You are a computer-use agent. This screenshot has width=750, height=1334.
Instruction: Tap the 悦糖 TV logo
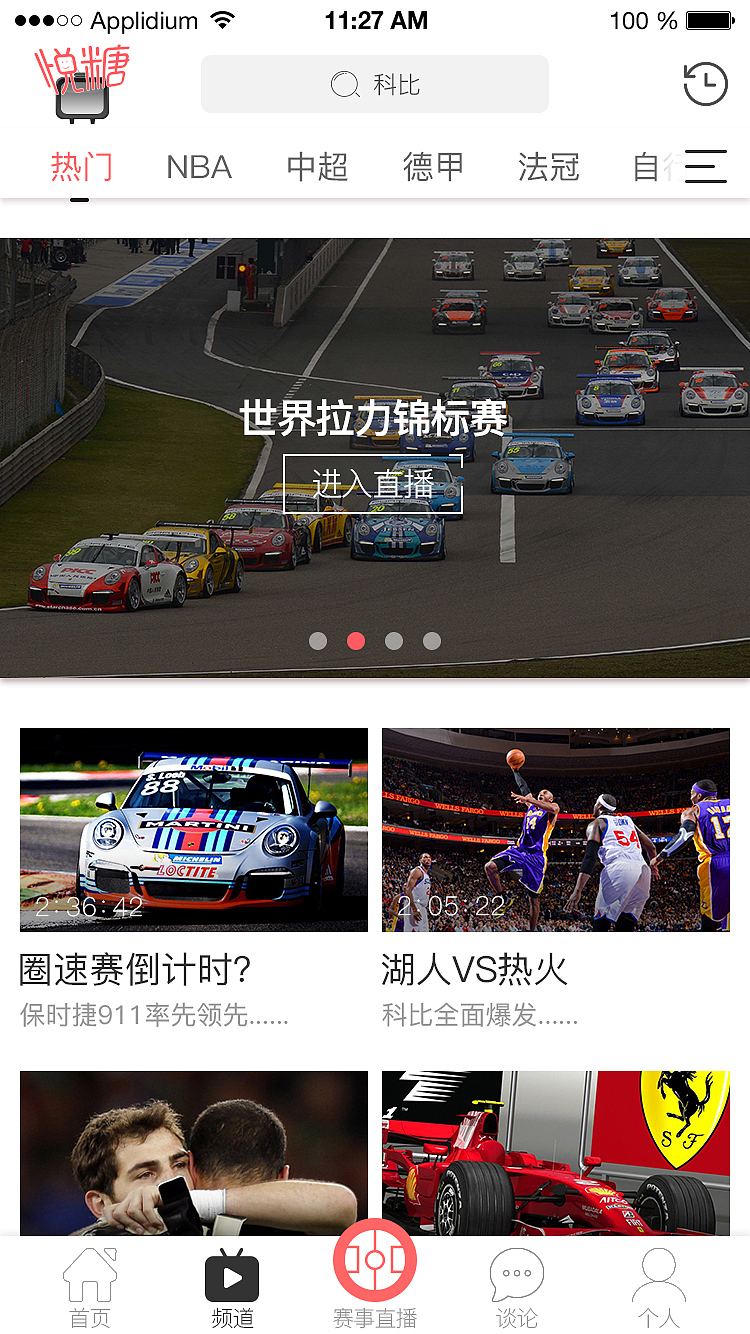[82, 82]
